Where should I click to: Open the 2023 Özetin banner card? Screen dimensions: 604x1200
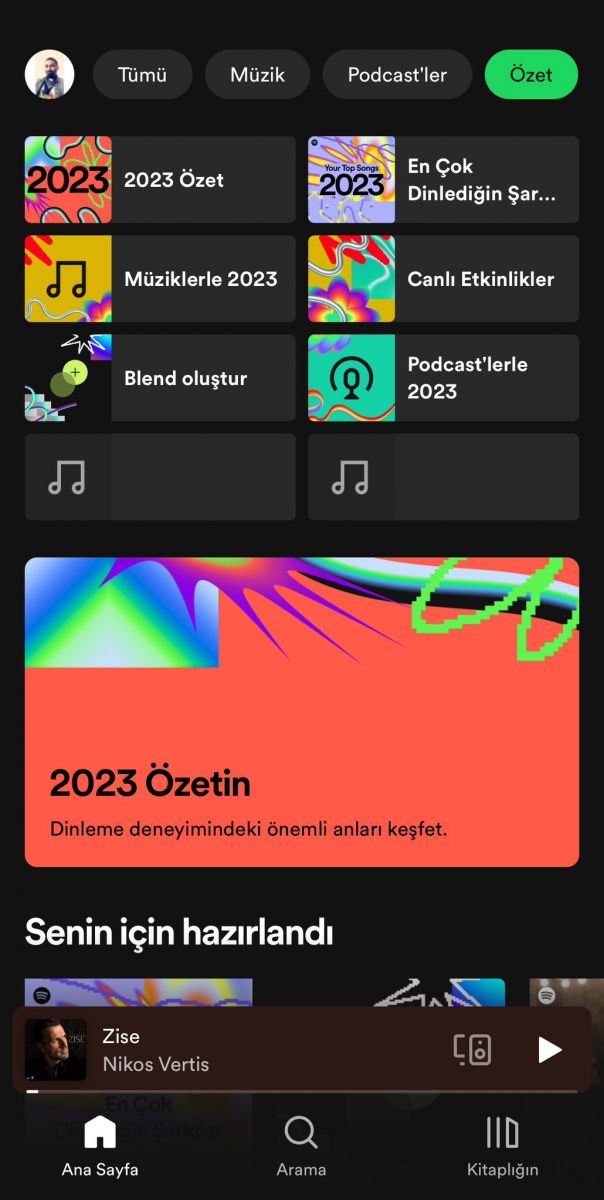click(x=301, y=711)
